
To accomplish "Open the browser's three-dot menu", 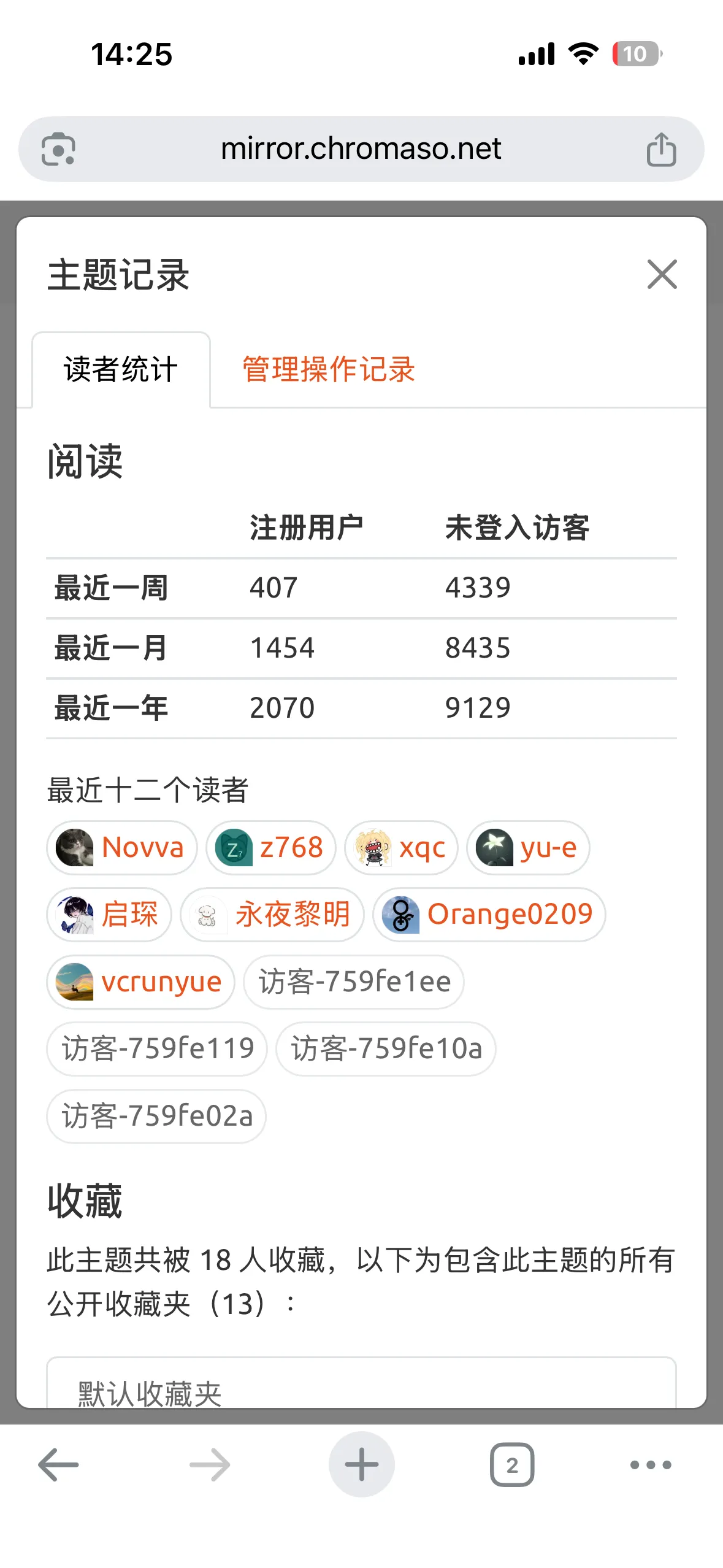I will [x=651, y=1464].
